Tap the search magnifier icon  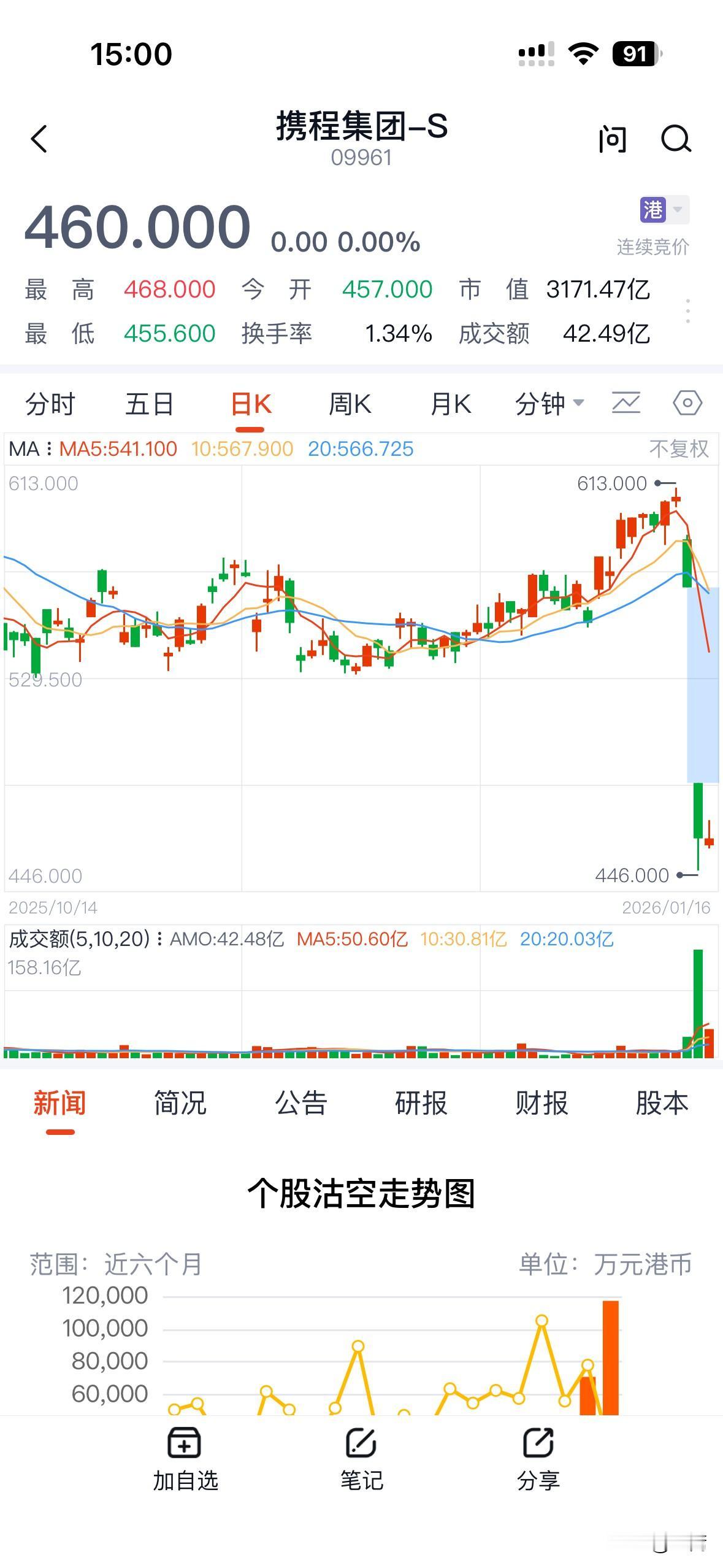point(676,140)
